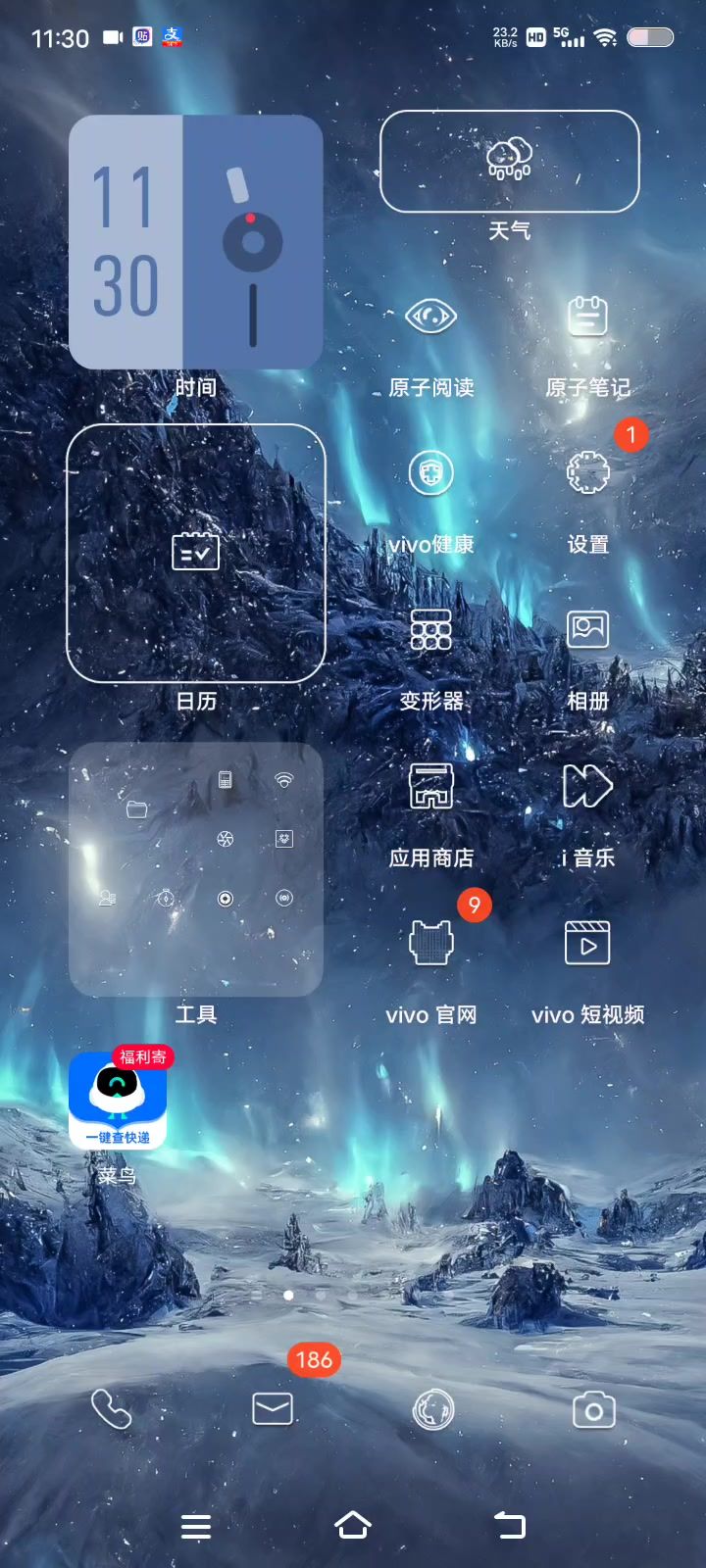This screenshot has height=1568, width=706.
Task: Launch the camera from the dock
Action: 593,1410
